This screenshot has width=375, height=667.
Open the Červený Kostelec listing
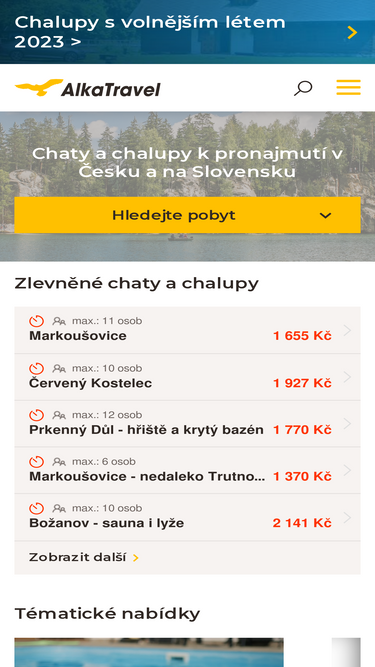tap(188, 377)
